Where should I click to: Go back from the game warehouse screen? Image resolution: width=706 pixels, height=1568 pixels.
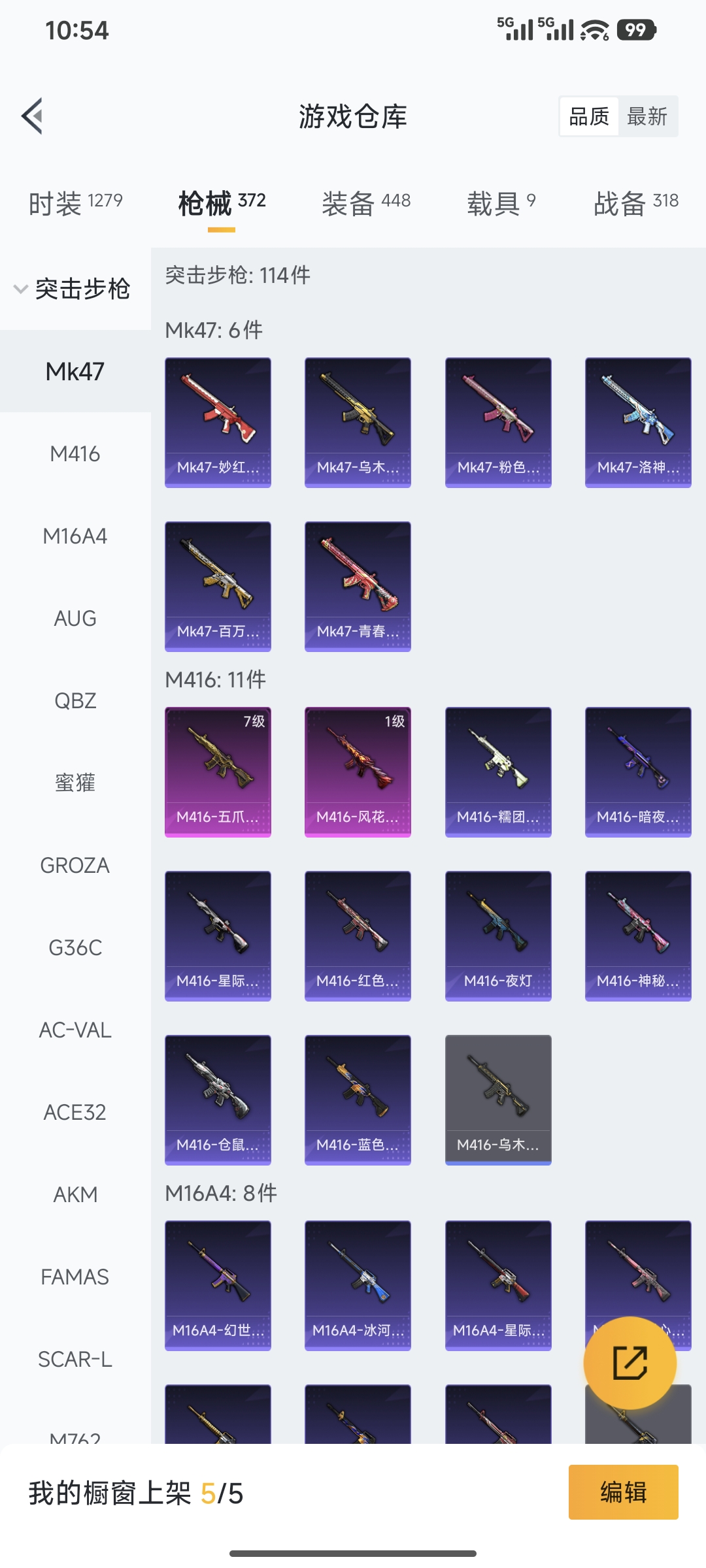(32, 116)
